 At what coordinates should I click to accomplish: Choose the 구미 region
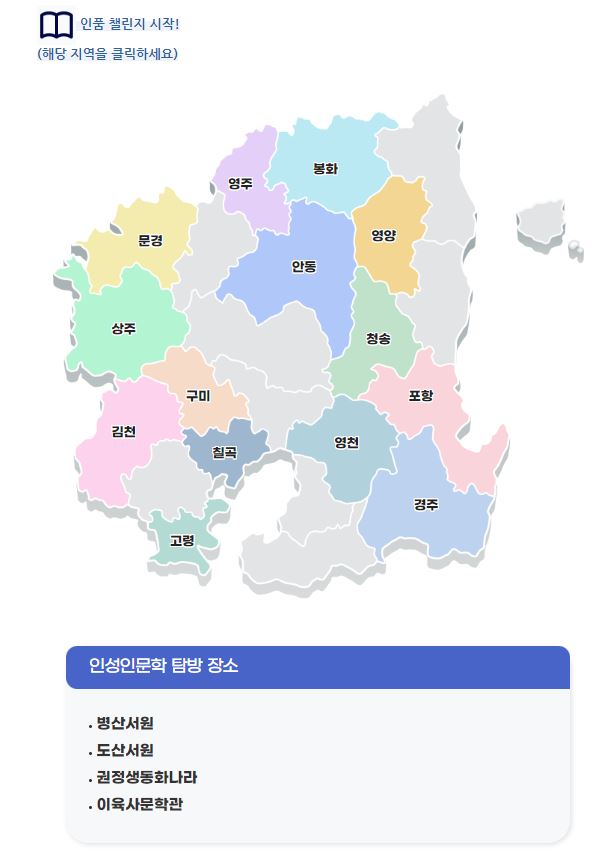point(198,395)
